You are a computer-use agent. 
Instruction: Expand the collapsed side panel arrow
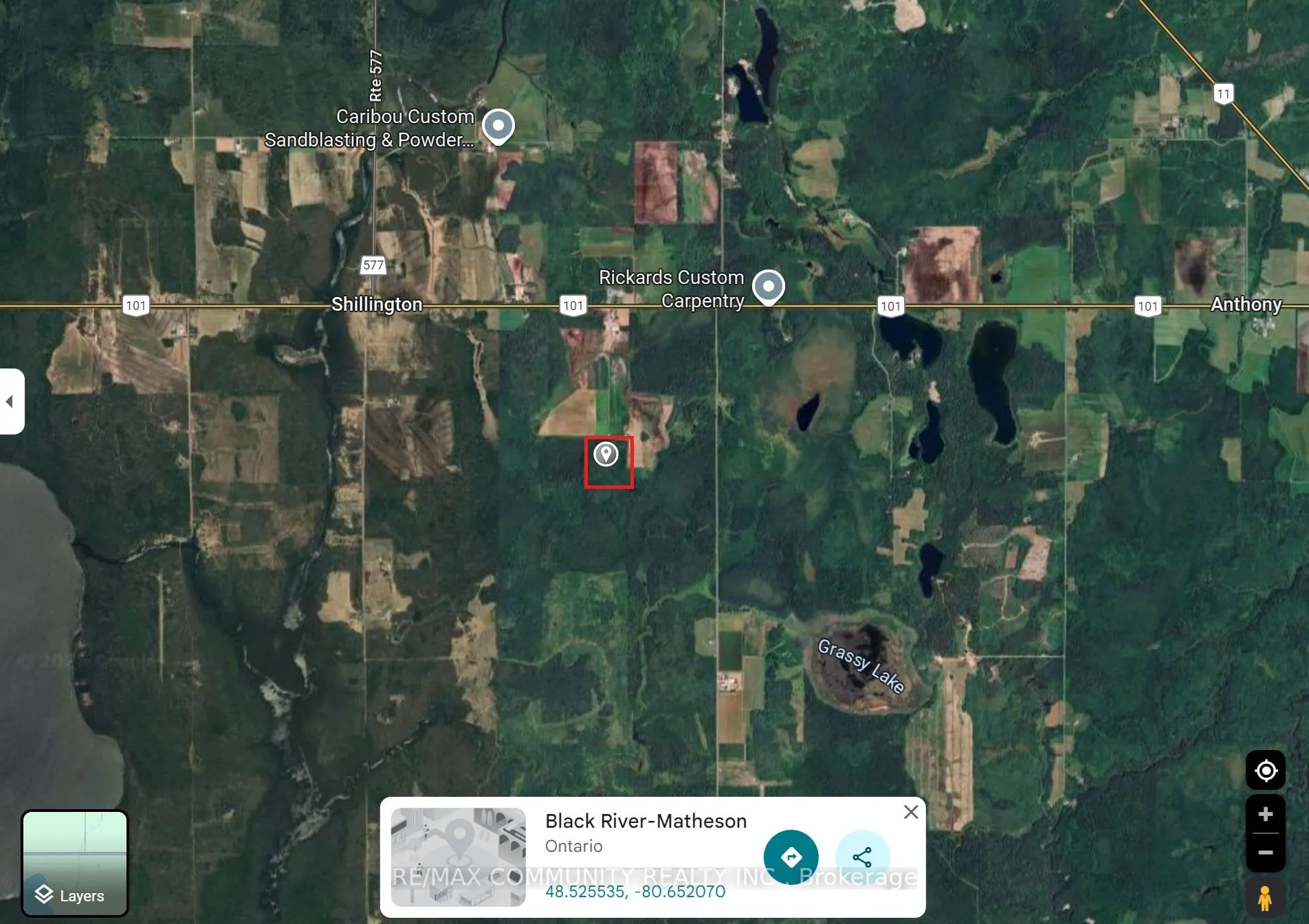pyautogui.click(x=10, y=401)
